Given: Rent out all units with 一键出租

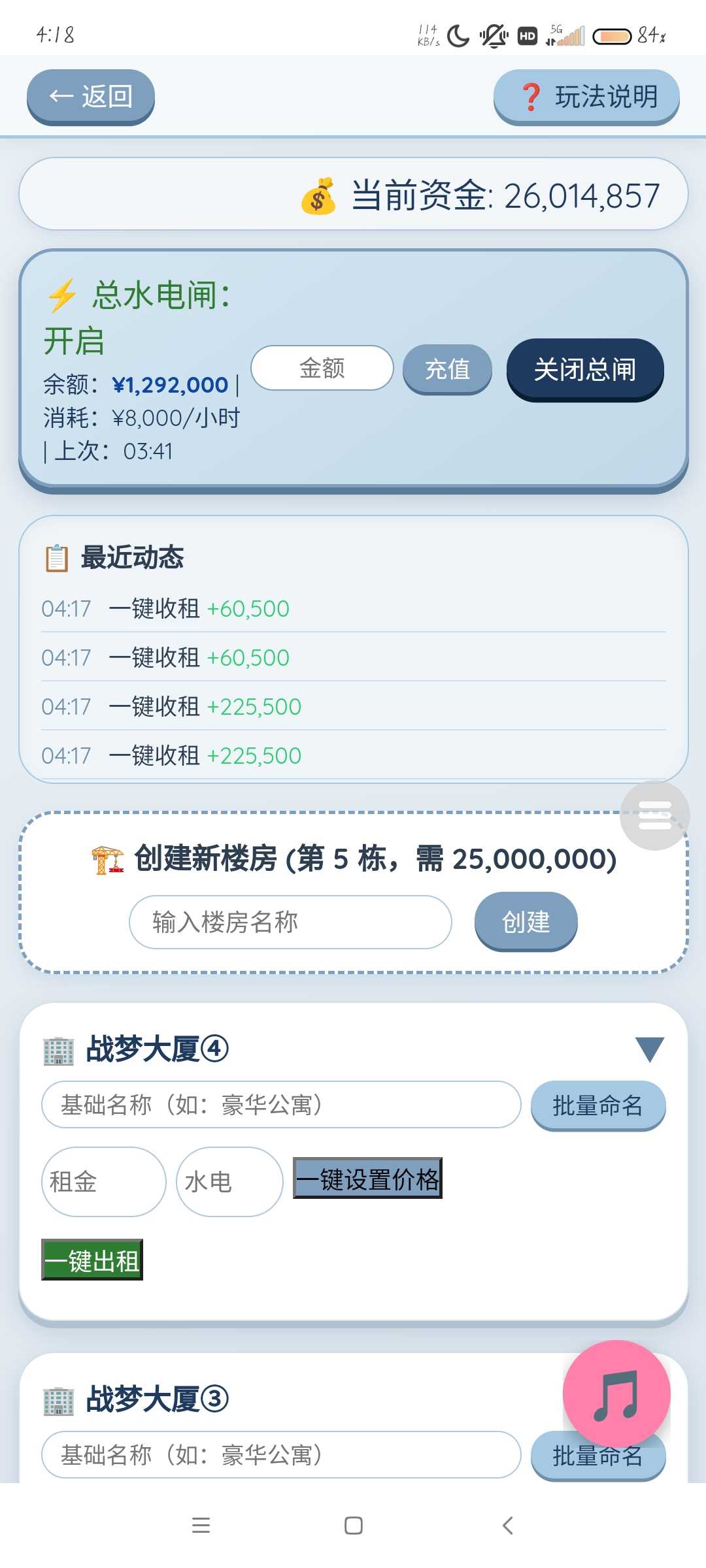Looking at the screenshot, I should click(92, 1260).
